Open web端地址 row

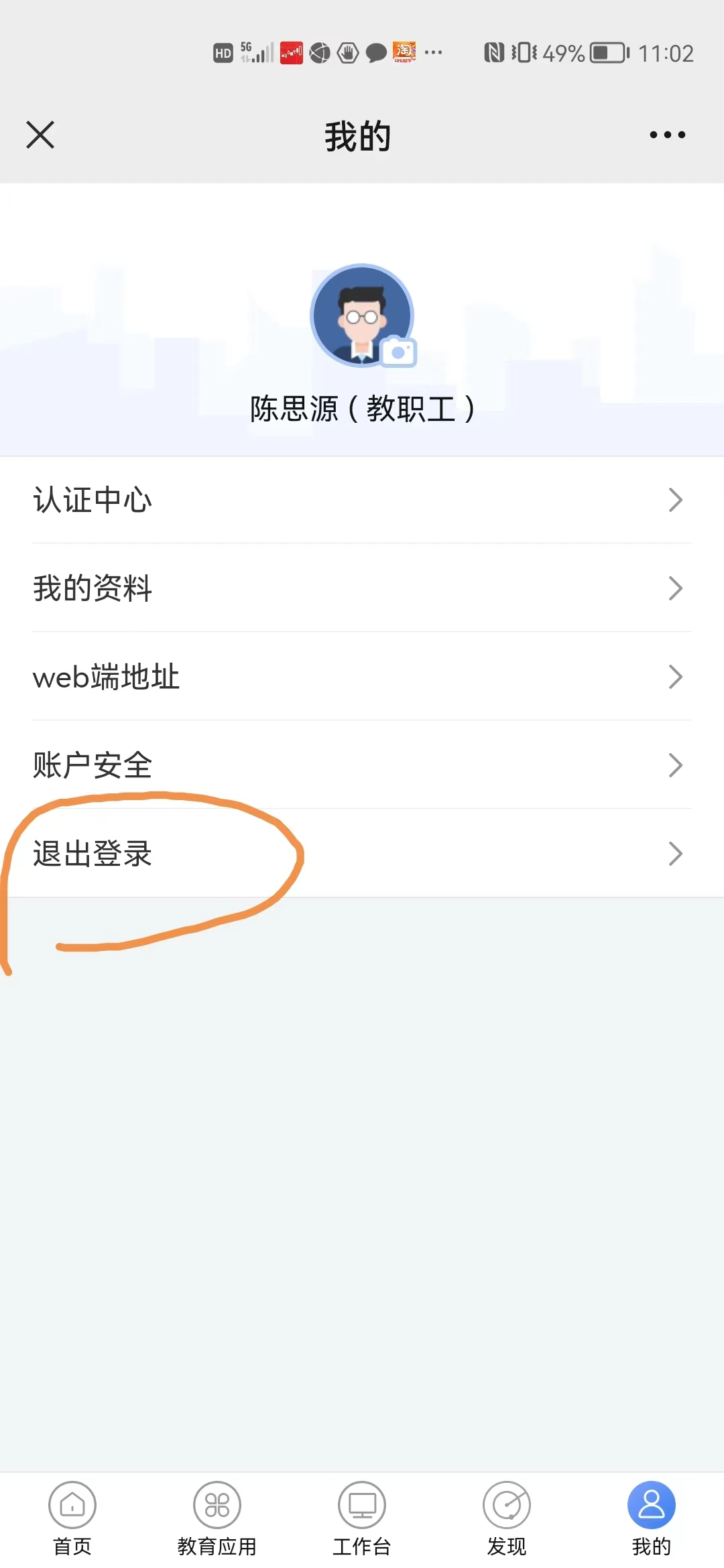[x=362, y=677]
